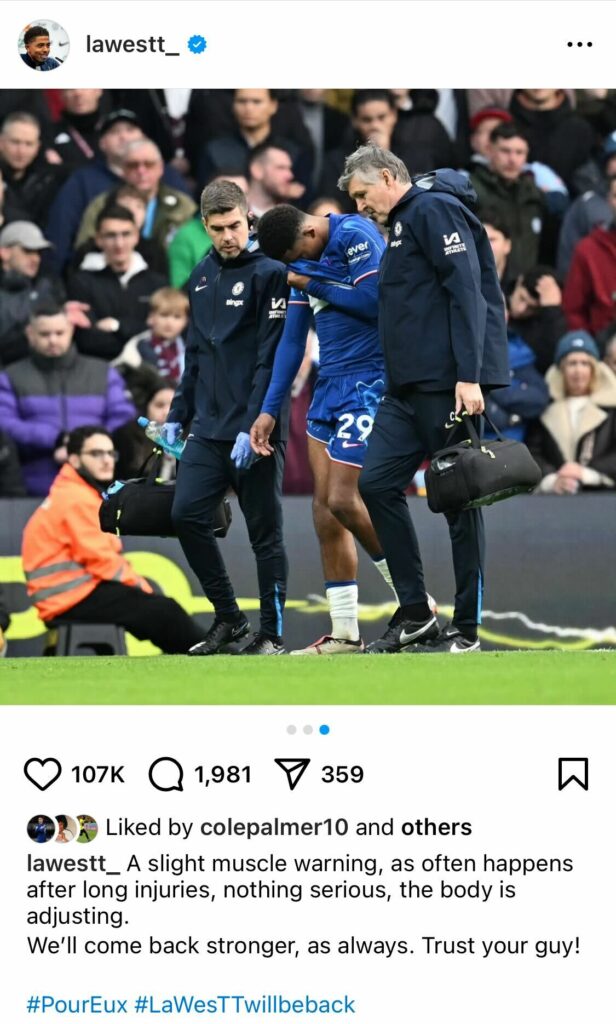Open lawestt_ username in the caption
Image resolution: width=616 pixels, height=1024 pixels.
pos(73,863)
